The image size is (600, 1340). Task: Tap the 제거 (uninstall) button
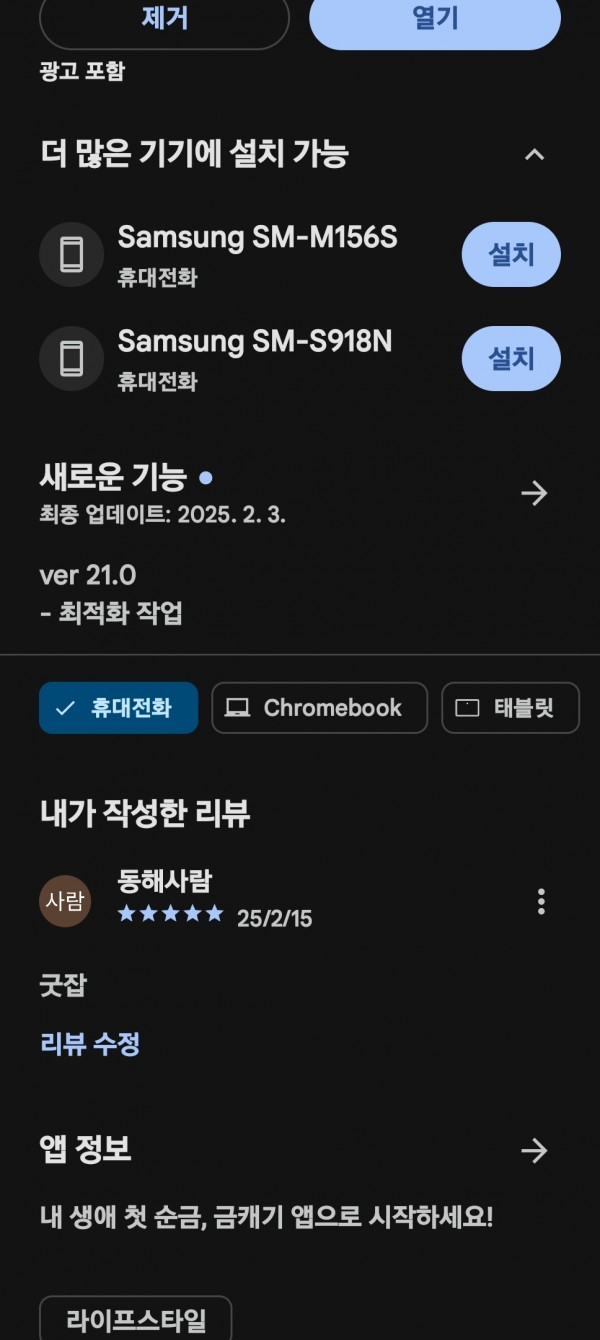[x=164, y=20]
